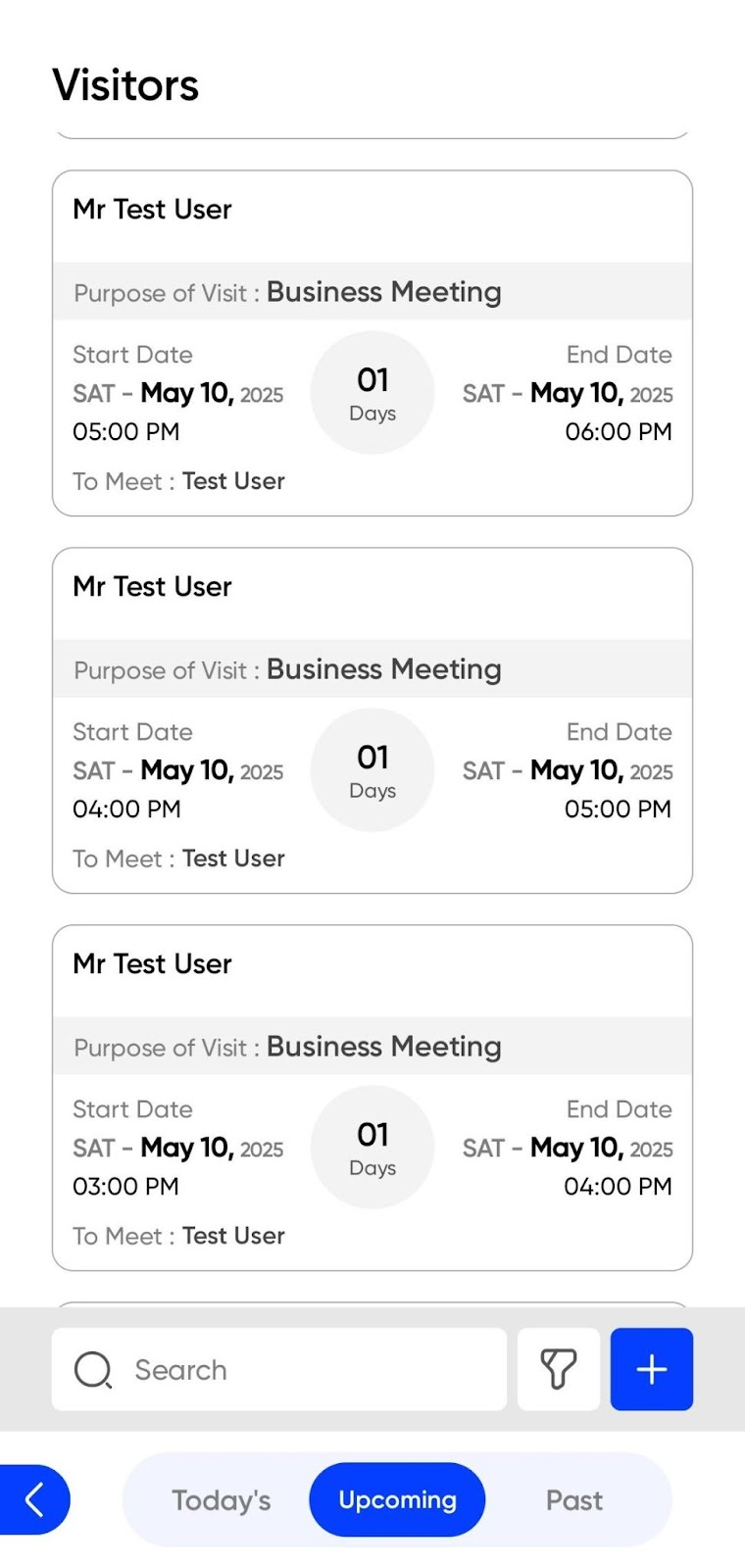Tap the Search field
Viewport: 745px width, 1568px height.
click(279, 1369)
